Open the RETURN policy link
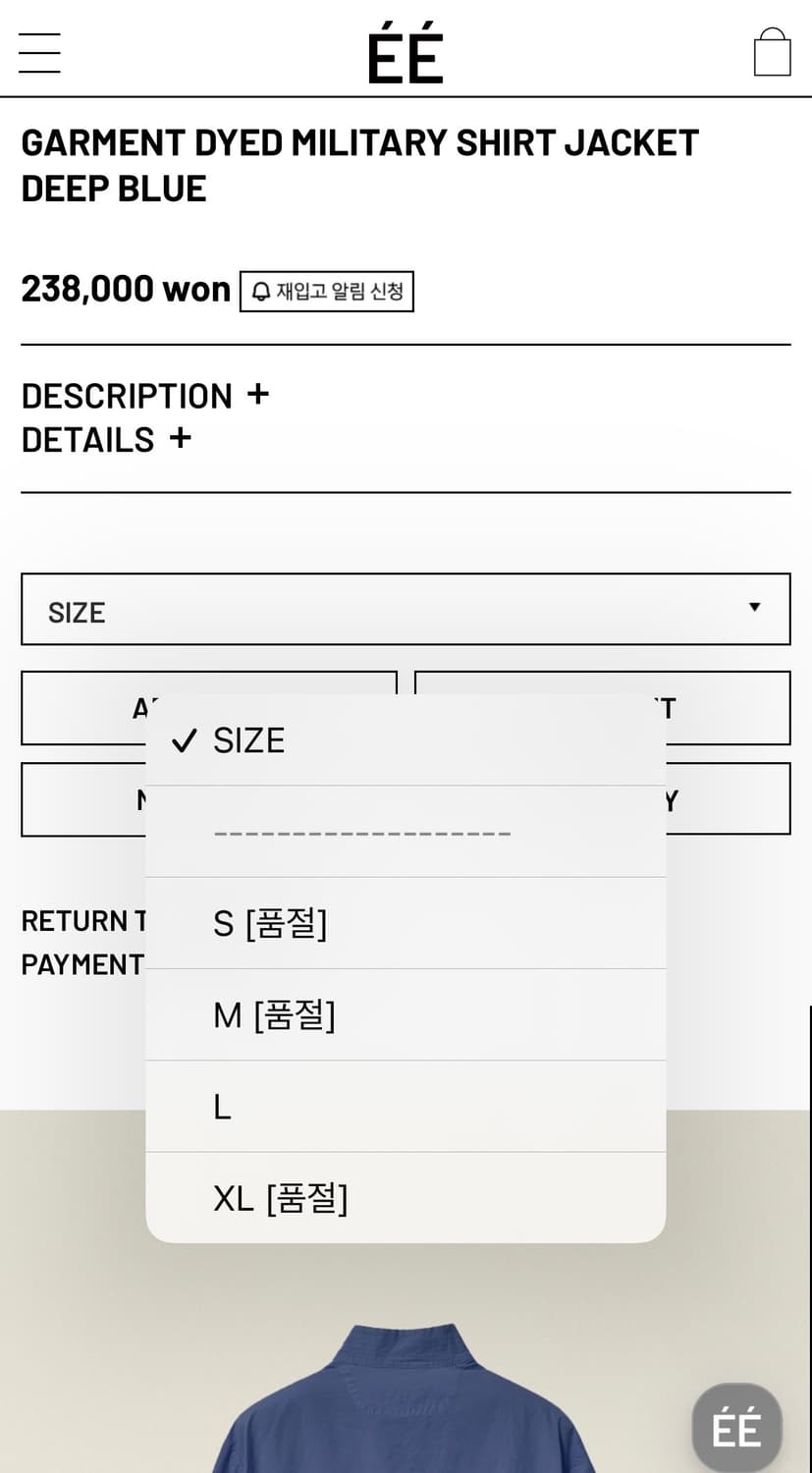Screen dimensions: 812x1473 point(83,920)
